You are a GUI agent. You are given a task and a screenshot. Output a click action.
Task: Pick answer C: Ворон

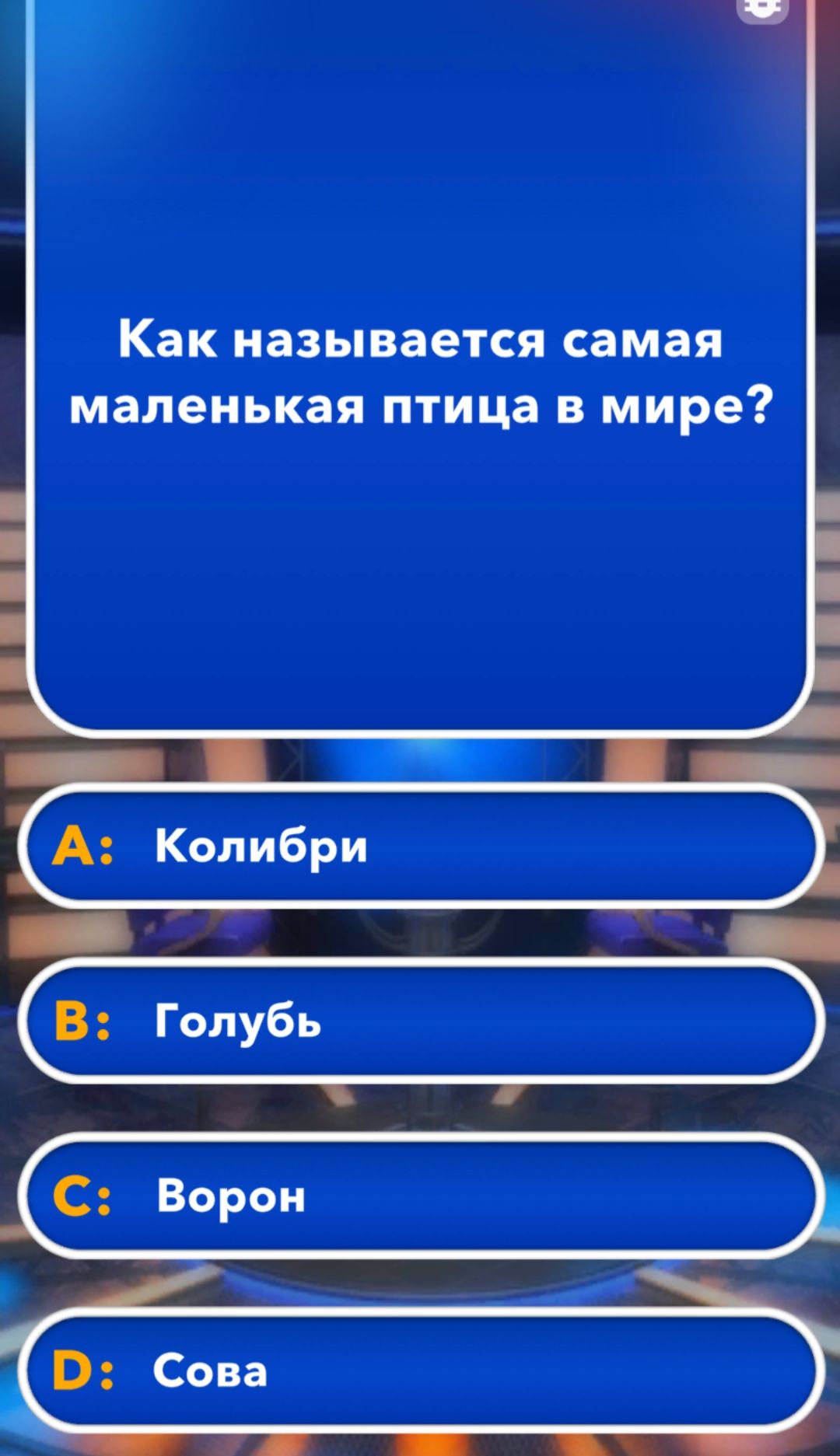420,1196
